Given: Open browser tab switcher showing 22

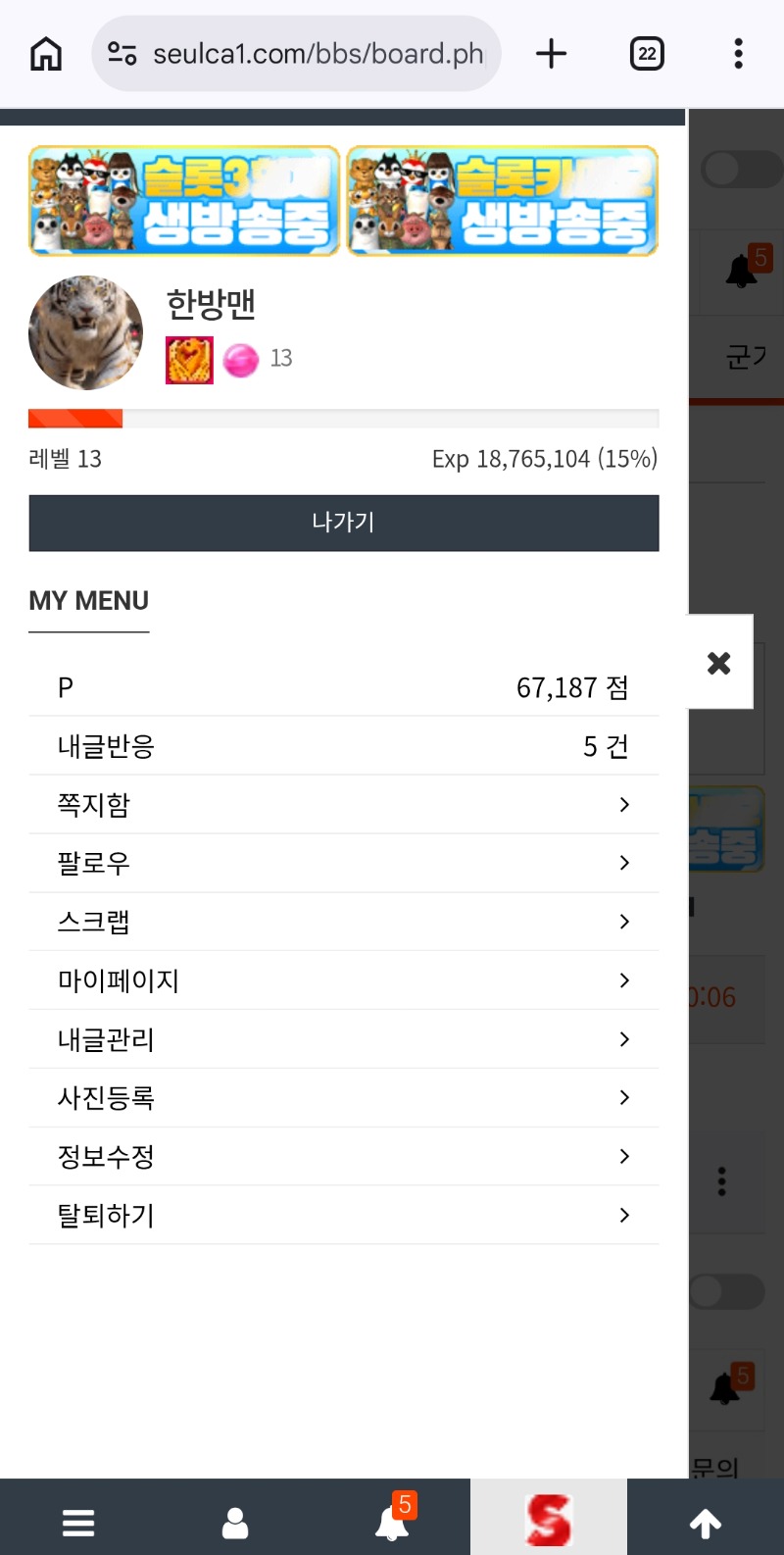Looking at the screenshot, I should pyautogui.click(x=647, y=54).
